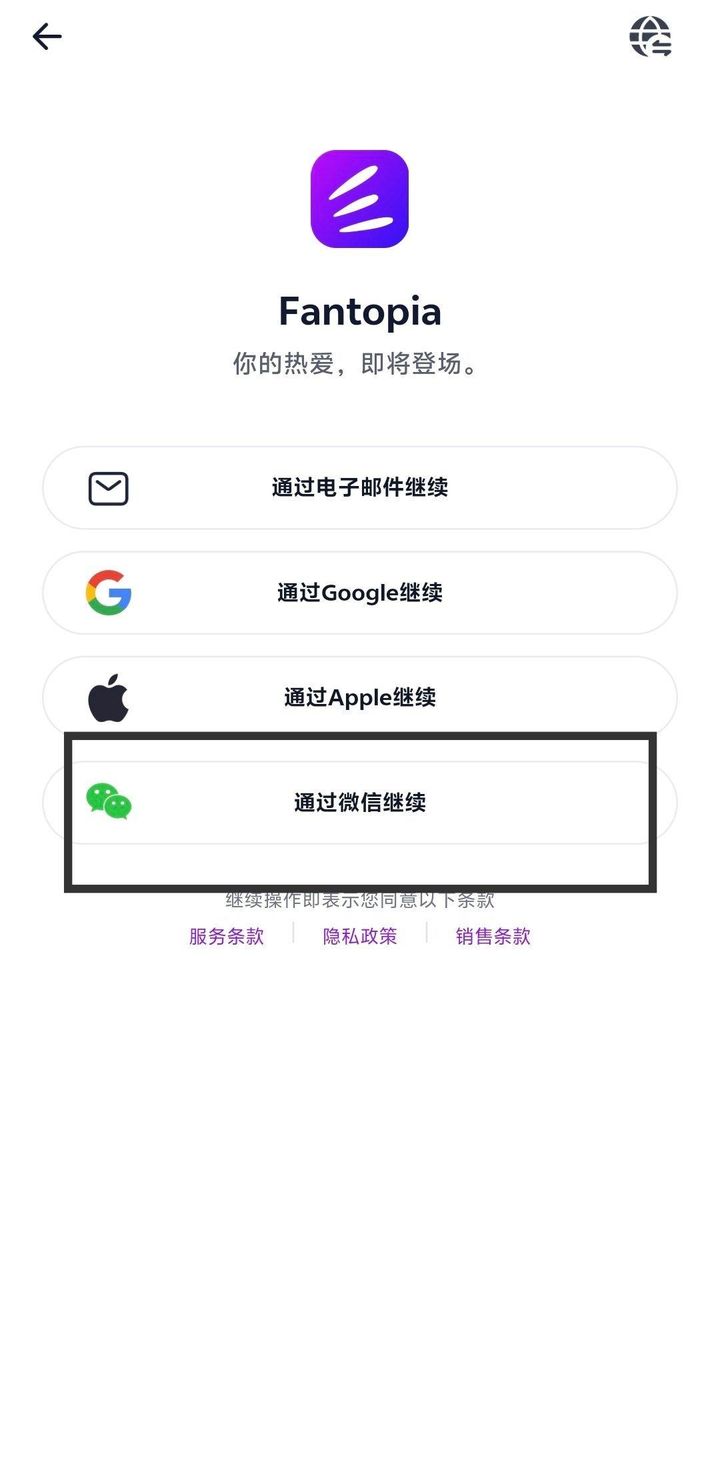The height and width of the screenshot is (1468, 720).
Task: Continue with email (通过电子邮件继续)
Action: [360, 488]
